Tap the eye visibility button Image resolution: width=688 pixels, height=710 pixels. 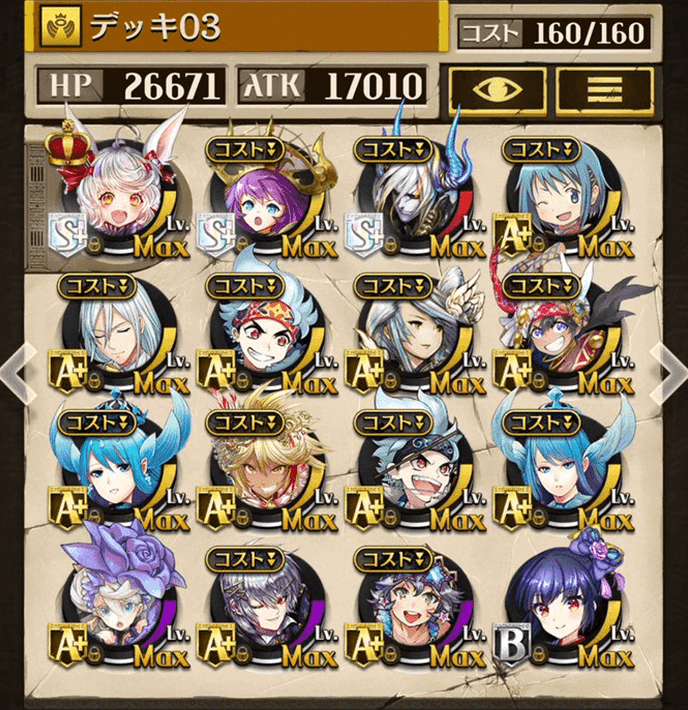coord(497,87)
